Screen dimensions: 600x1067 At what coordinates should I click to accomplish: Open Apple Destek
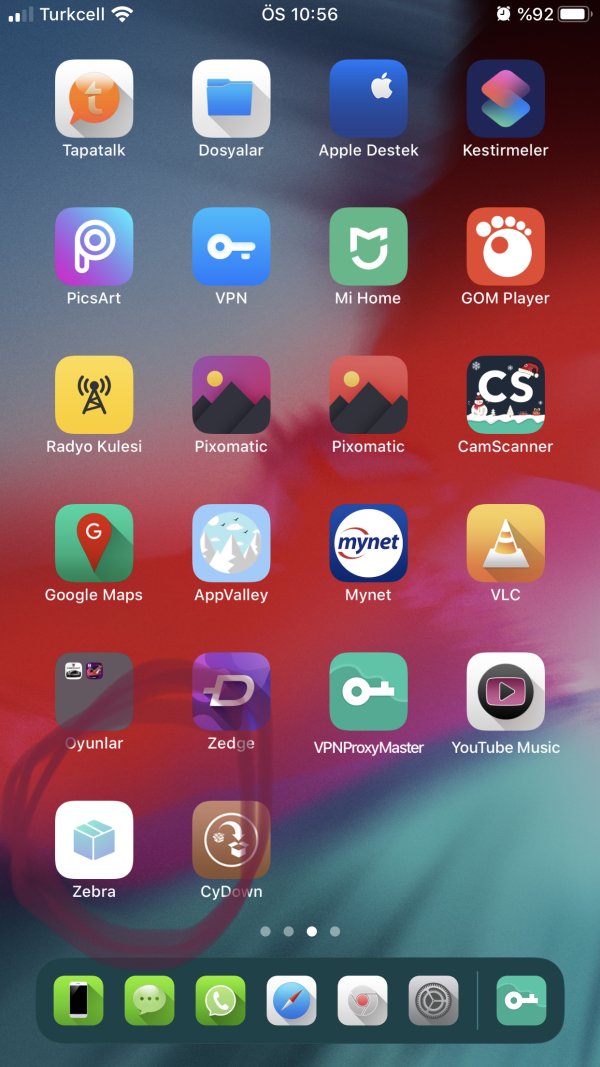click(x=368, y=99)
